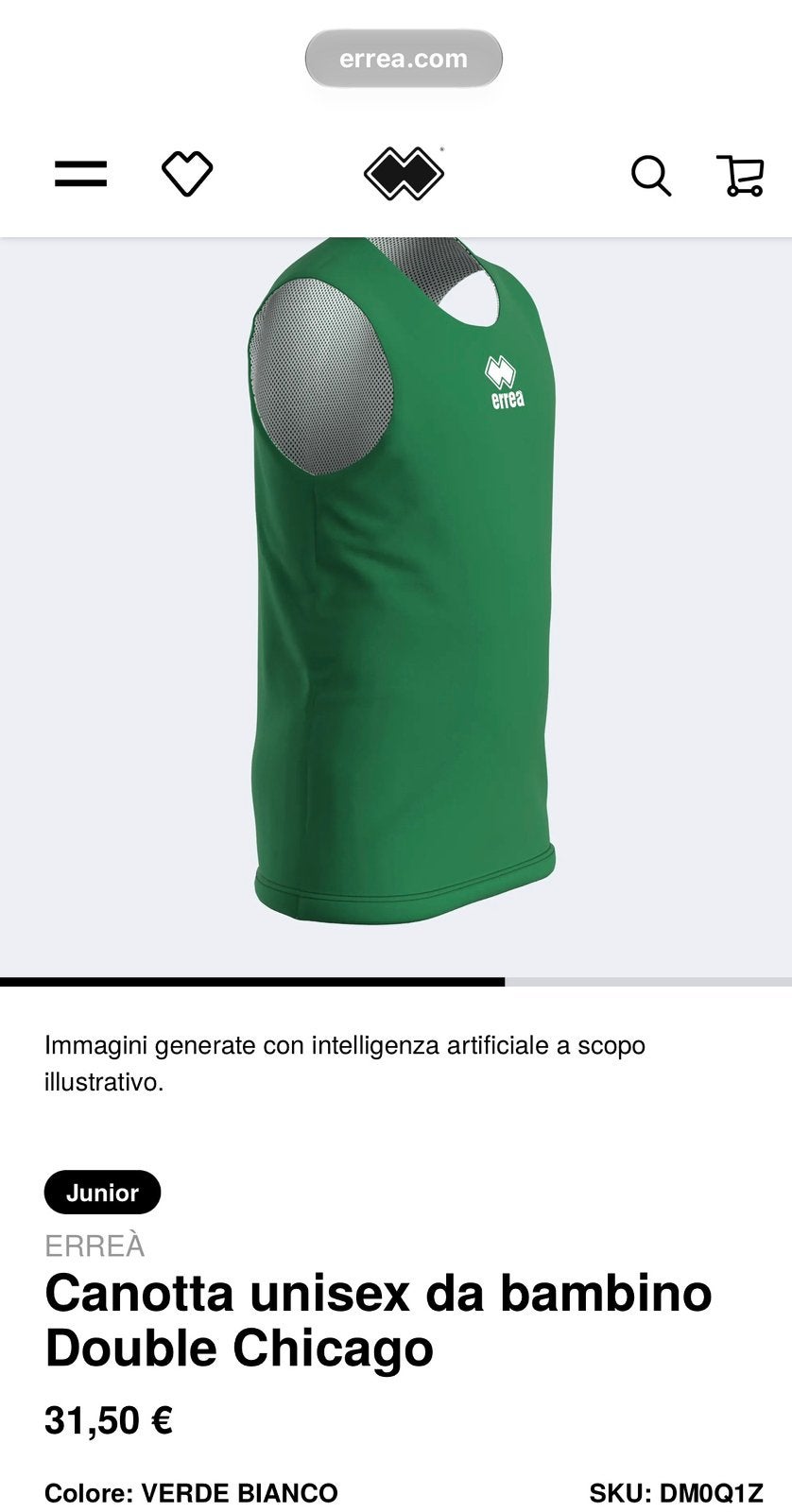Screen dimensions: 792x1512
Task: Open the shopping cart
Action: click(x=740, y=175)
